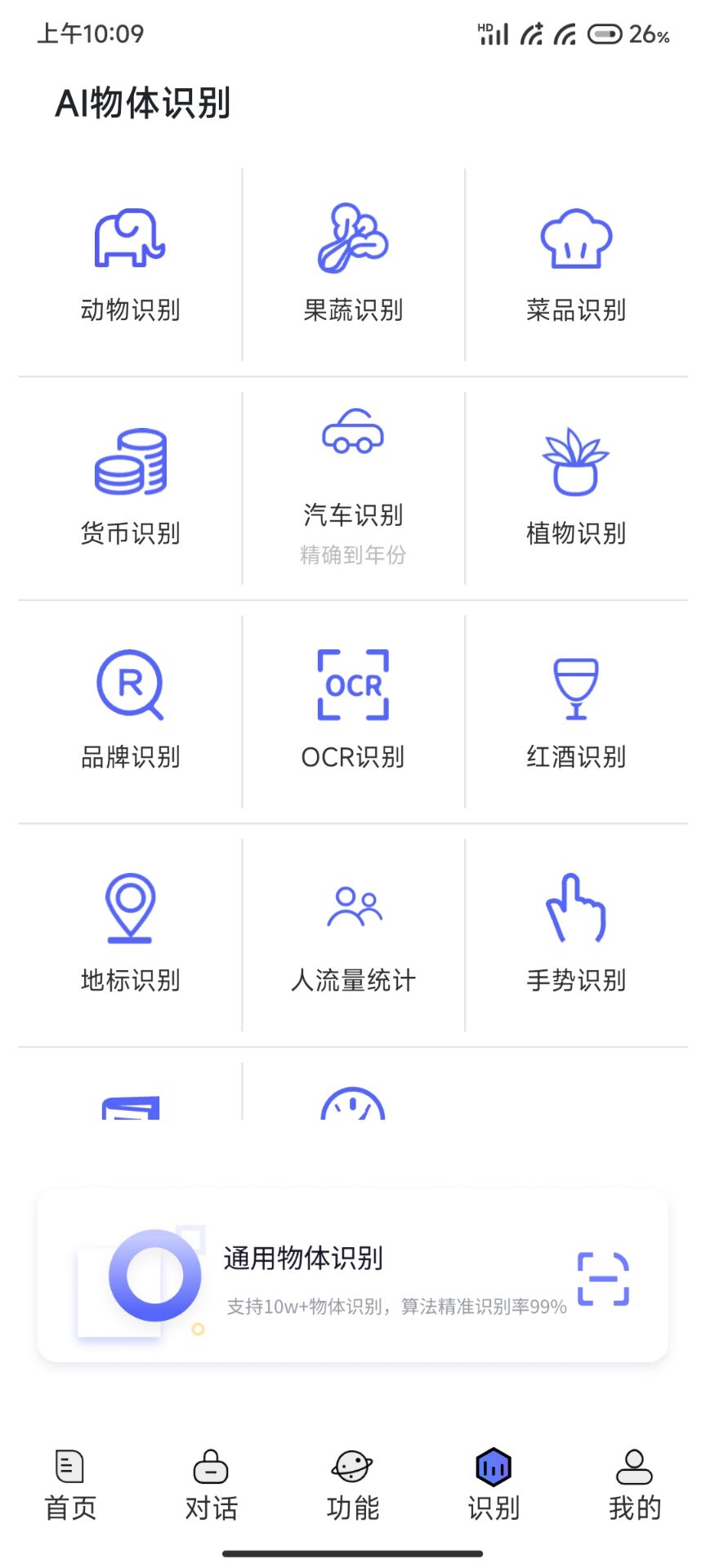Screen dimensions: 706x1568
Task: Open 人流量统计 crowd counting
Action: (353, 934)
